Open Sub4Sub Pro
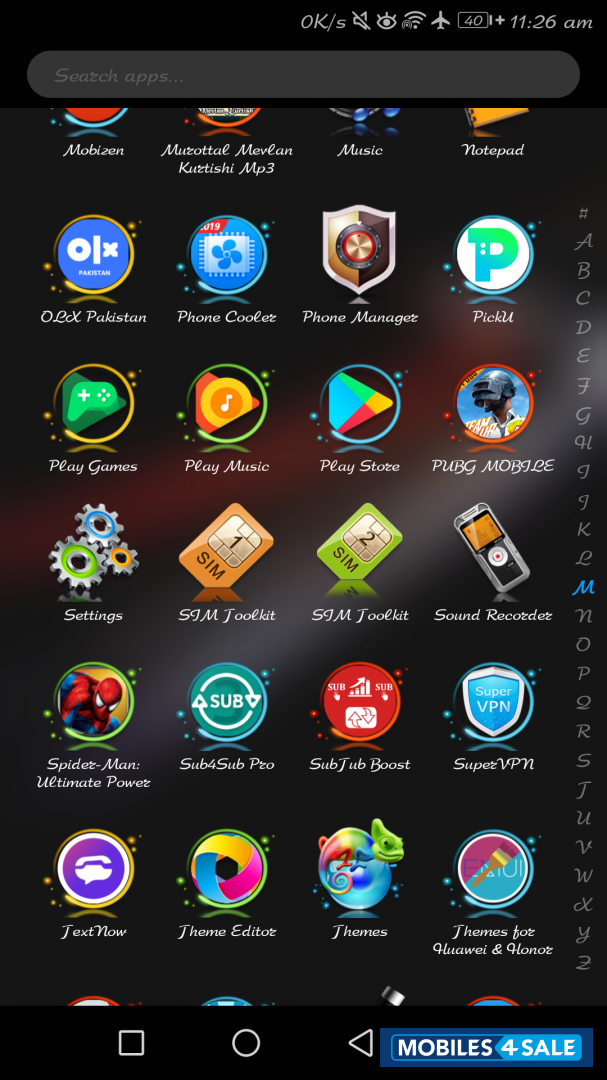Screen dimensions: 607x1080 pyautogui.click(x=227, y=702)
